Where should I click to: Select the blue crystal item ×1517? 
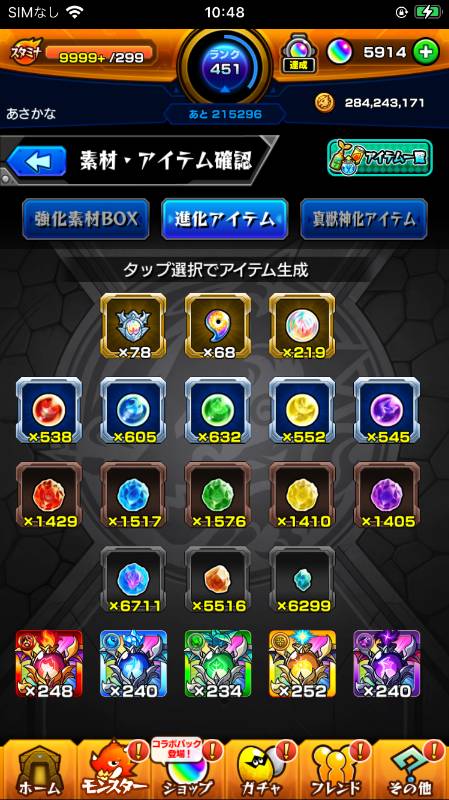point(133,495)
